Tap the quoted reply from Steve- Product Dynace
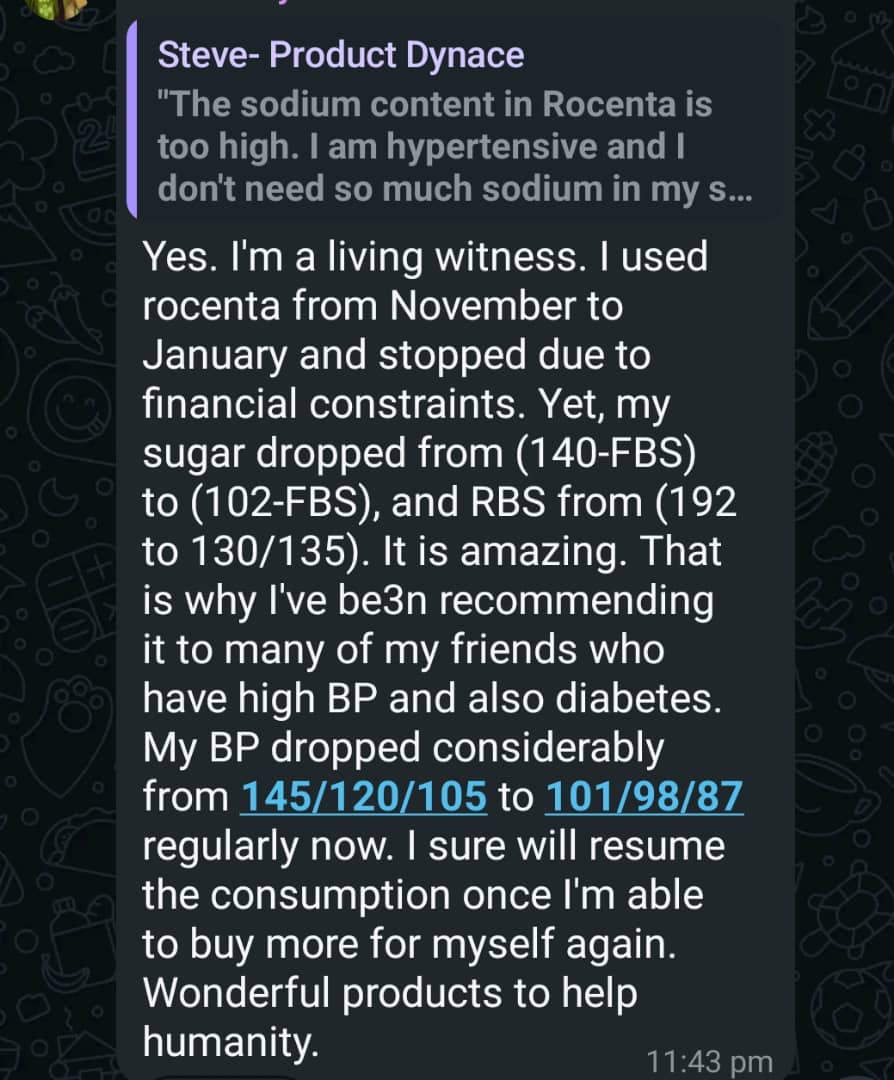Screen dimensions: 894x1080 coord(455,125)
